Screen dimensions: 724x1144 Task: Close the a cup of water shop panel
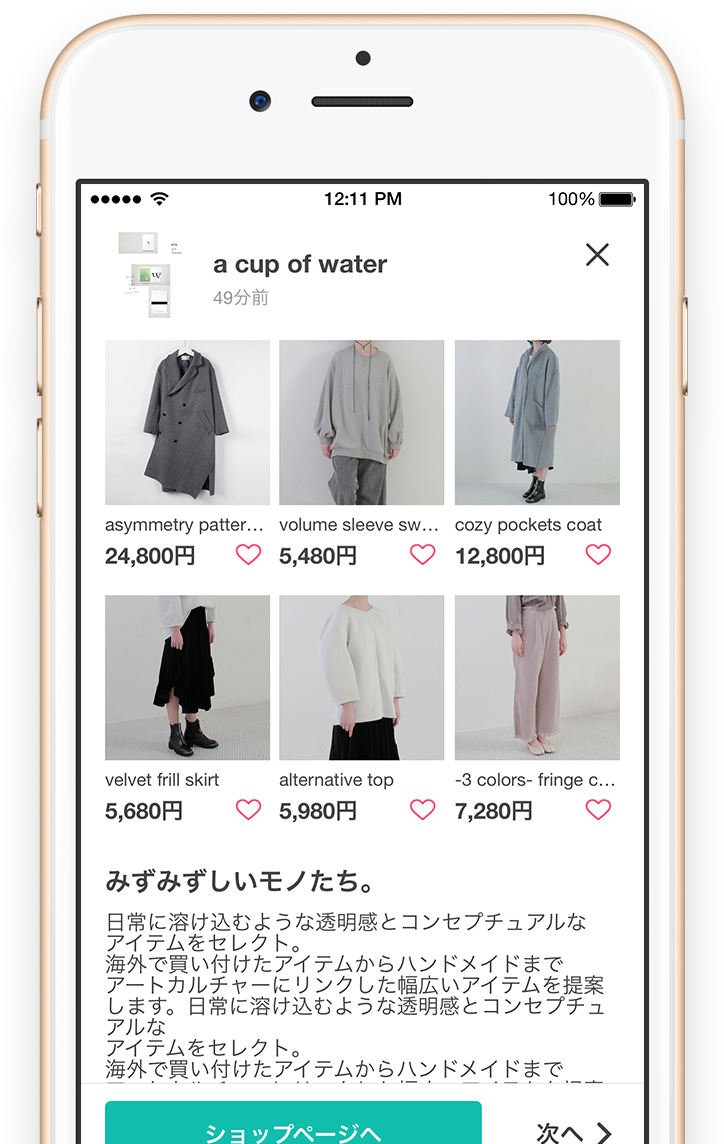point(597,255)
